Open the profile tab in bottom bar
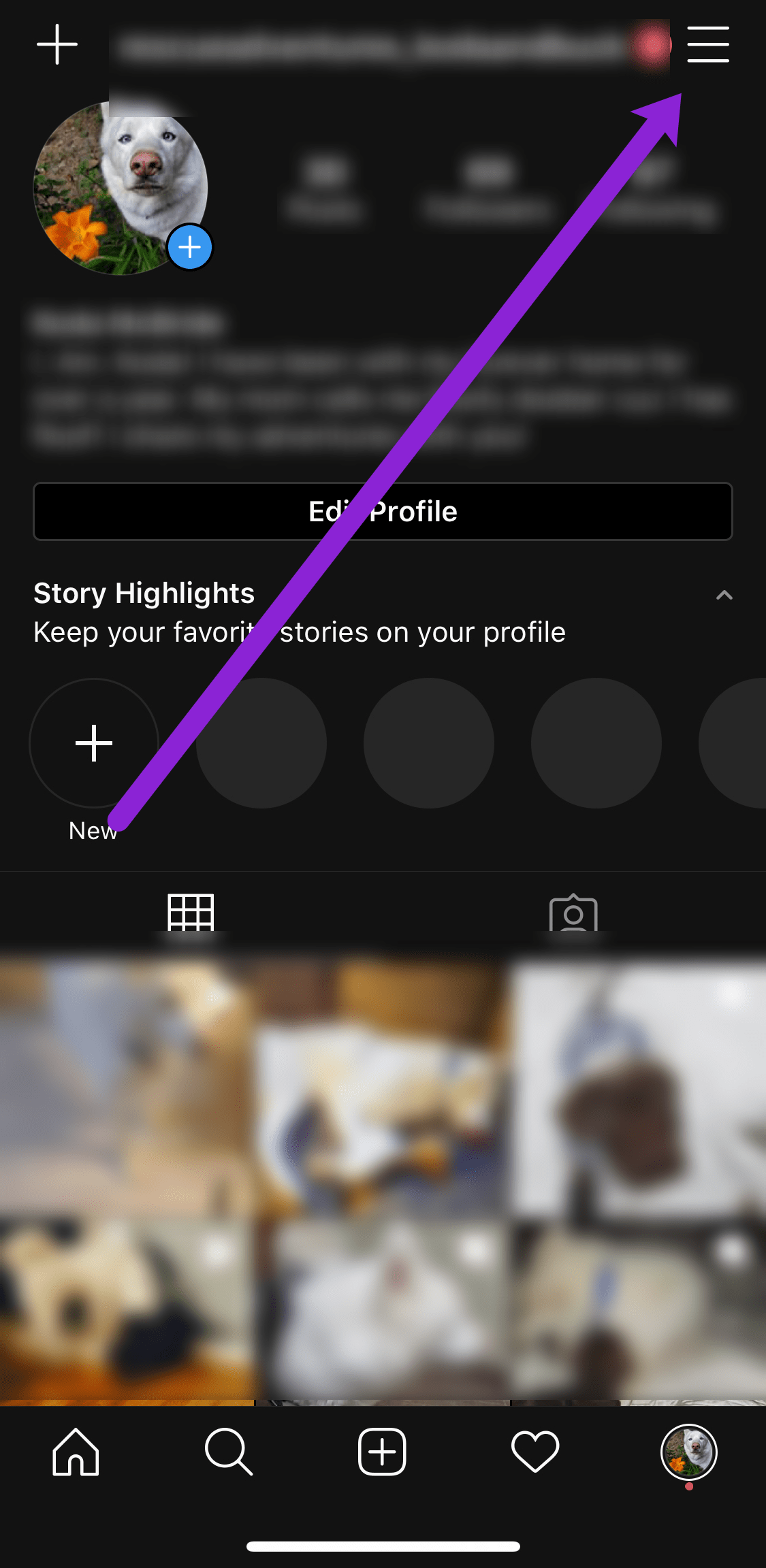The height and width of the screenshot is (1568, 766). (x=688, y=1452)
